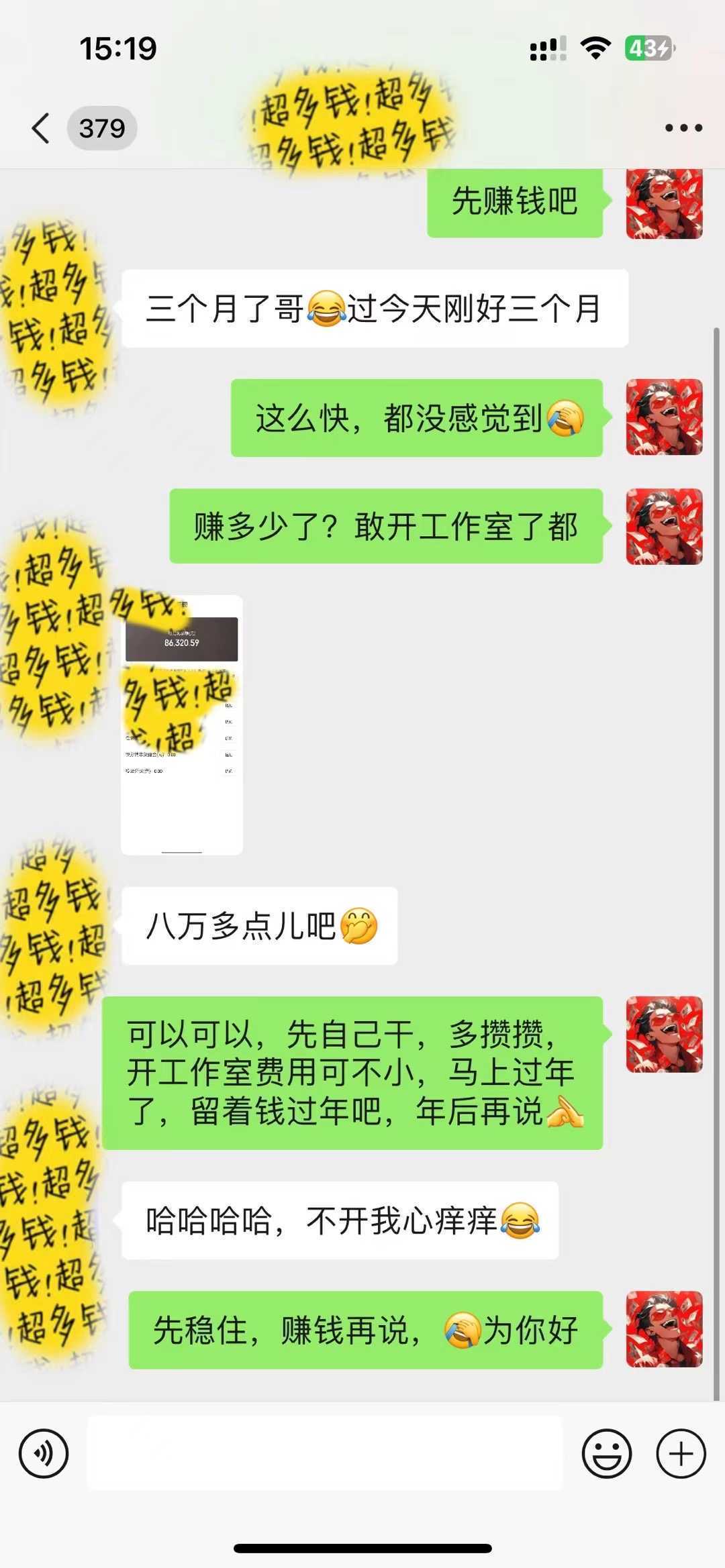The height and width of the screenshot is (1568, 725).
Task: Tap the 379 unread badge to collapse chats
Action: [102, 127]
